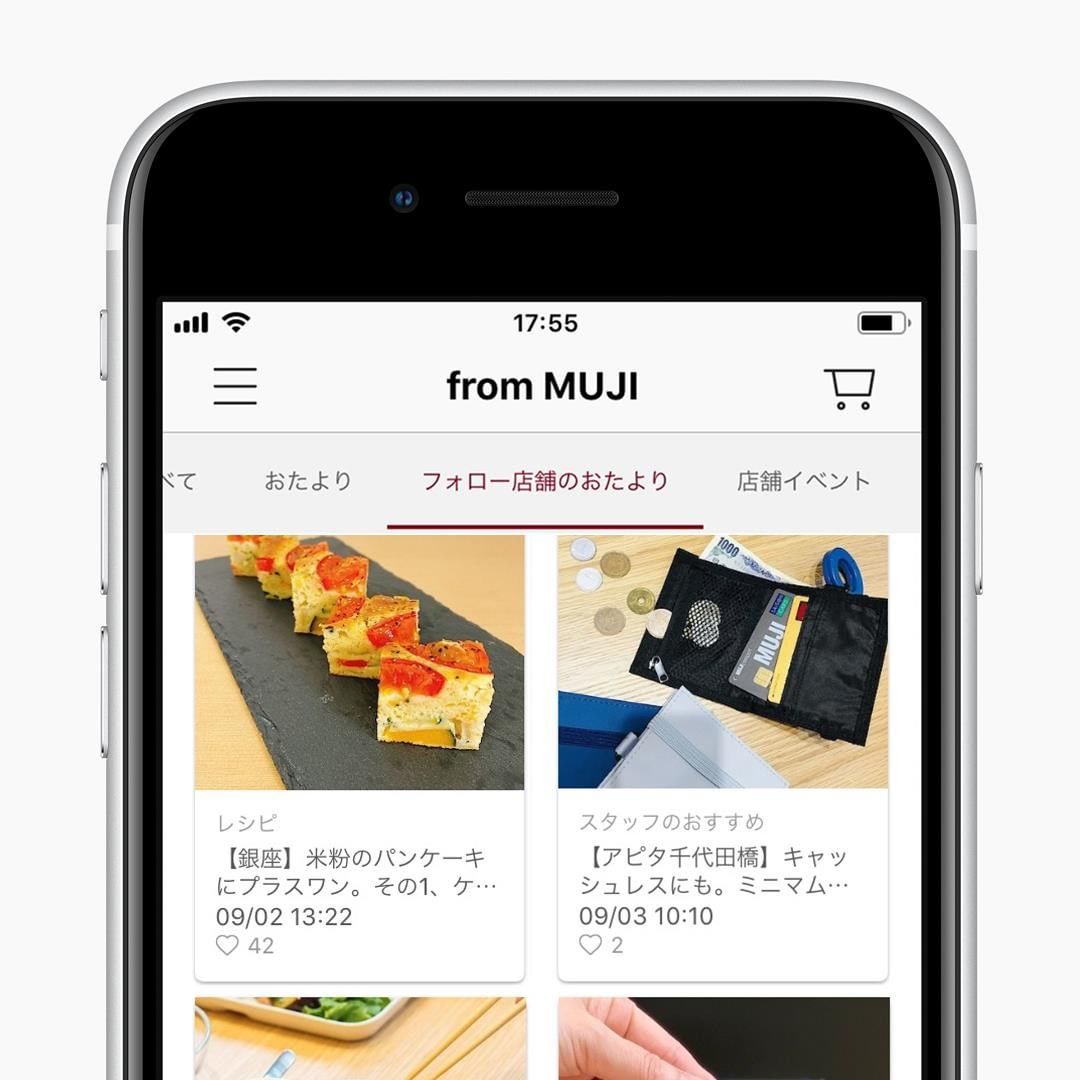Select the フォロー店舗のおたより tab

coord(545,481)
